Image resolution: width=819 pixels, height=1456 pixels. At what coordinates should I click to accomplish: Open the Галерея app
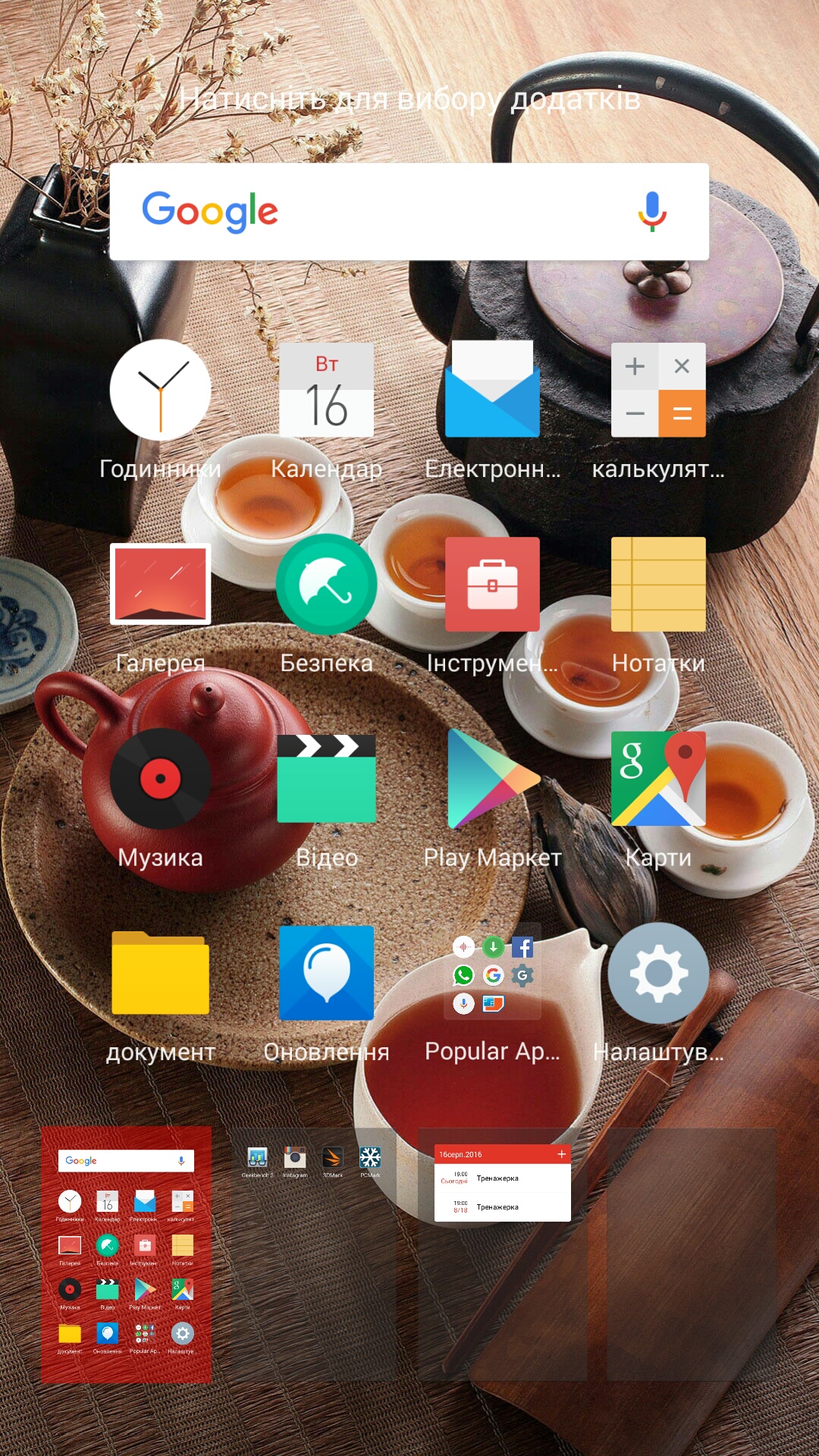coord(160,584)
